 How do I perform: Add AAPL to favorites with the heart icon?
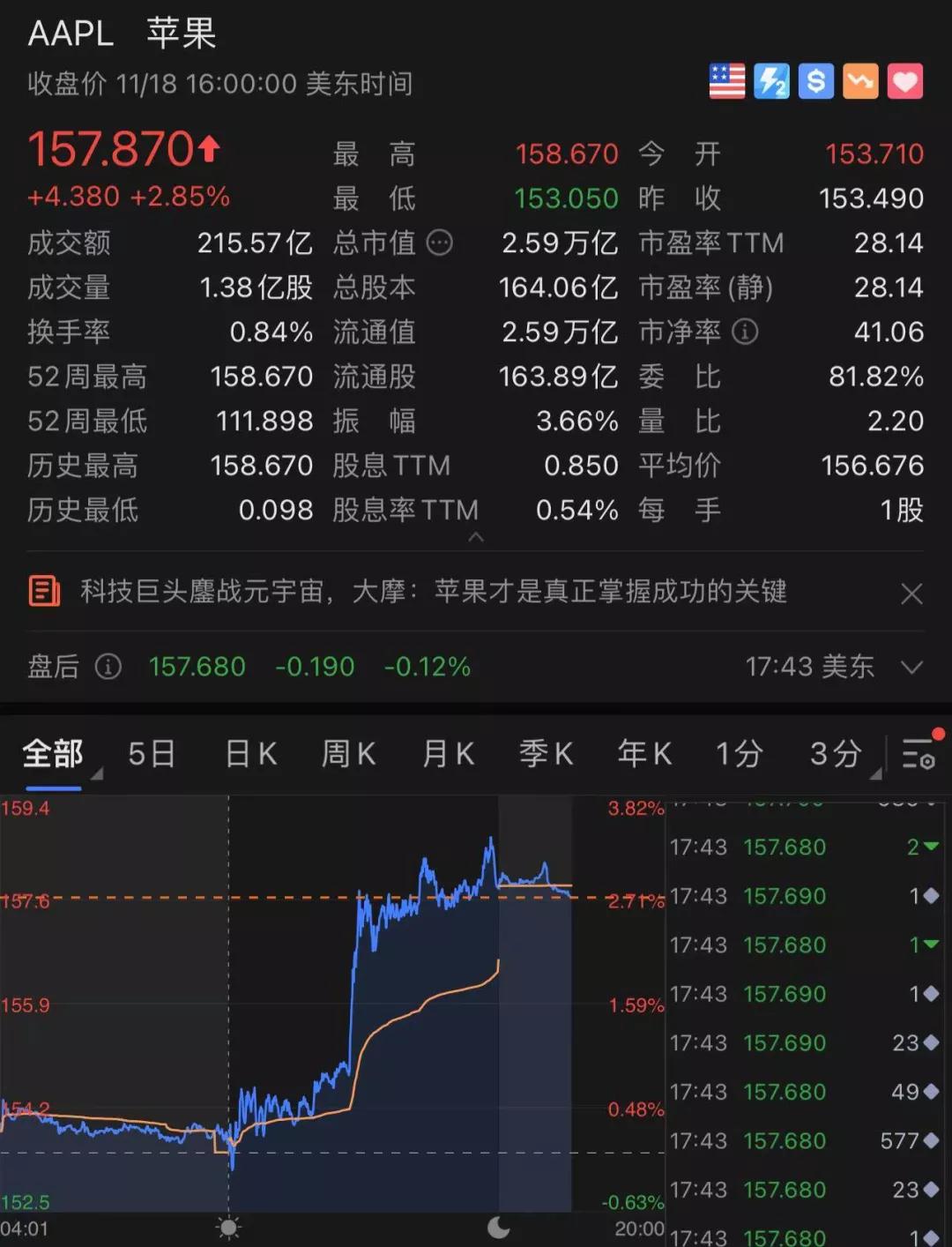click(904, 82)
